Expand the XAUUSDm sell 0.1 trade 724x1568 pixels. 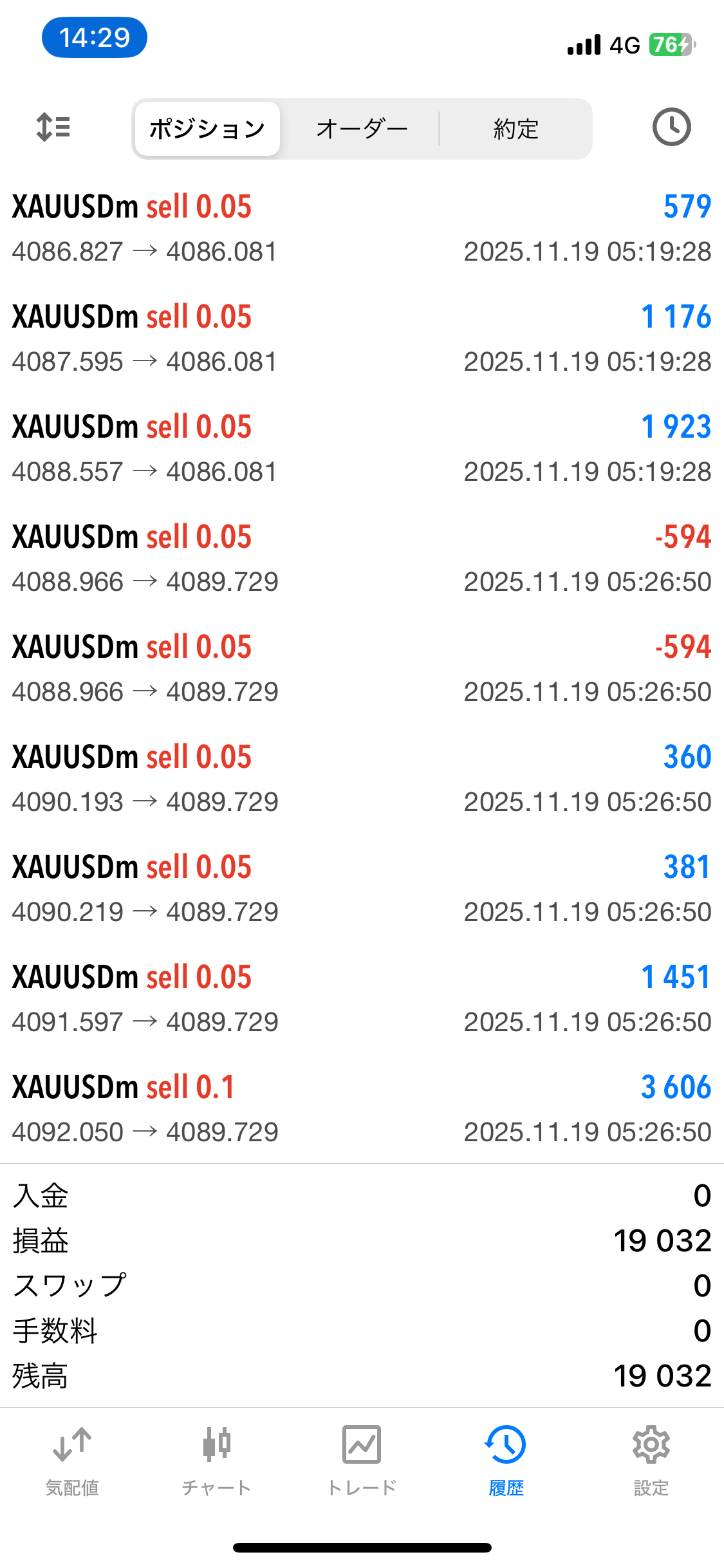point(362,1109)
